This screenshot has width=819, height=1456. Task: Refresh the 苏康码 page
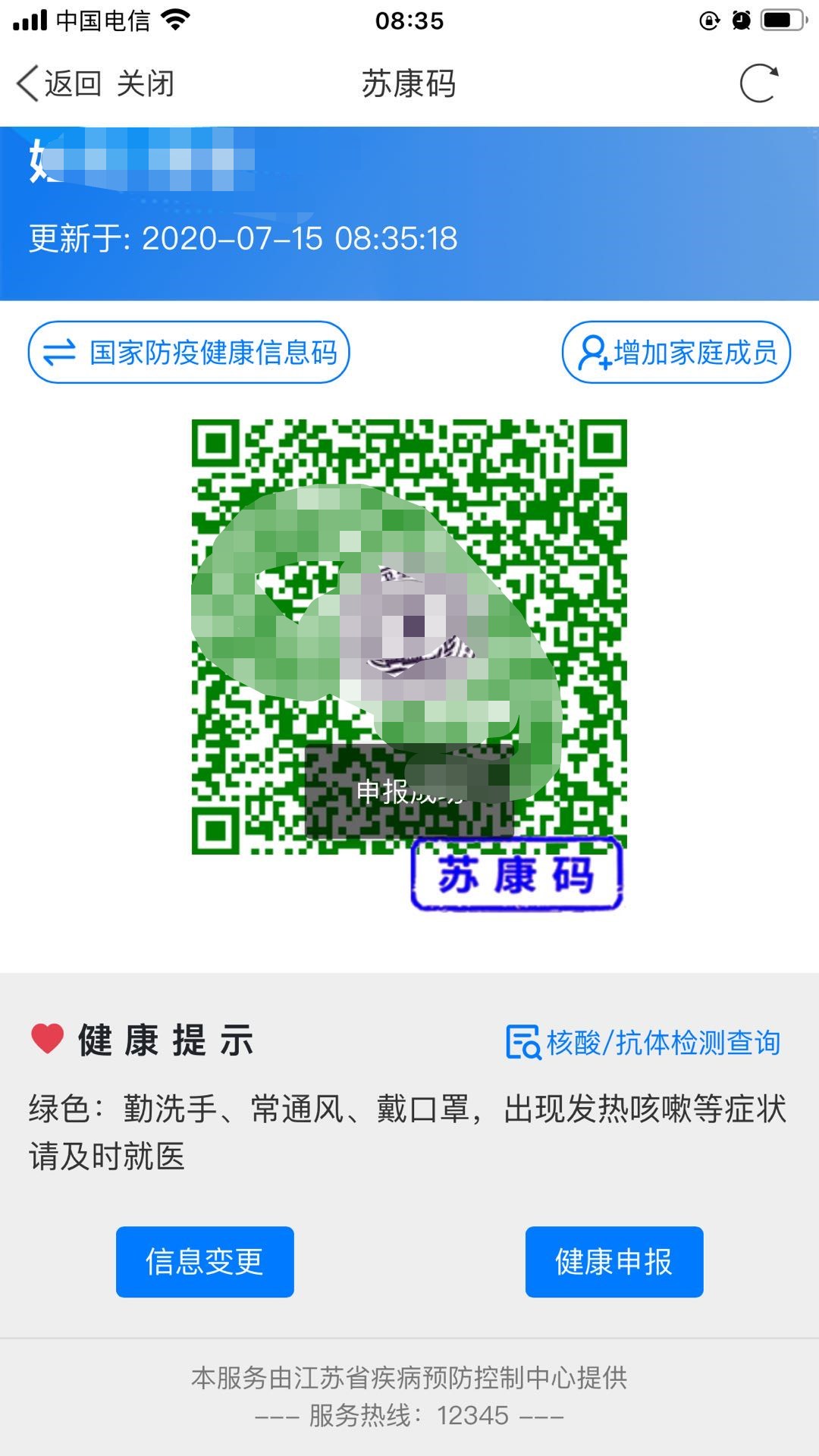[759, 83]
